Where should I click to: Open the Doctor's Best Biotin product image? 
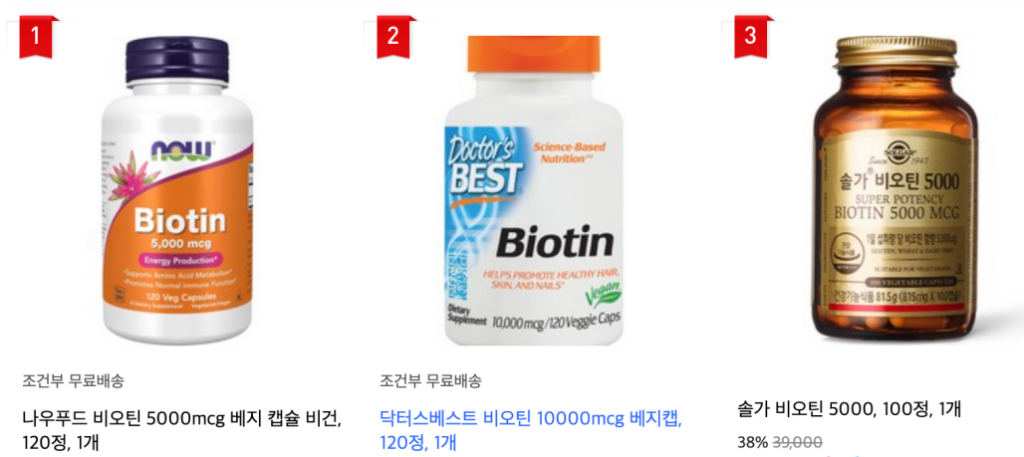532,190
